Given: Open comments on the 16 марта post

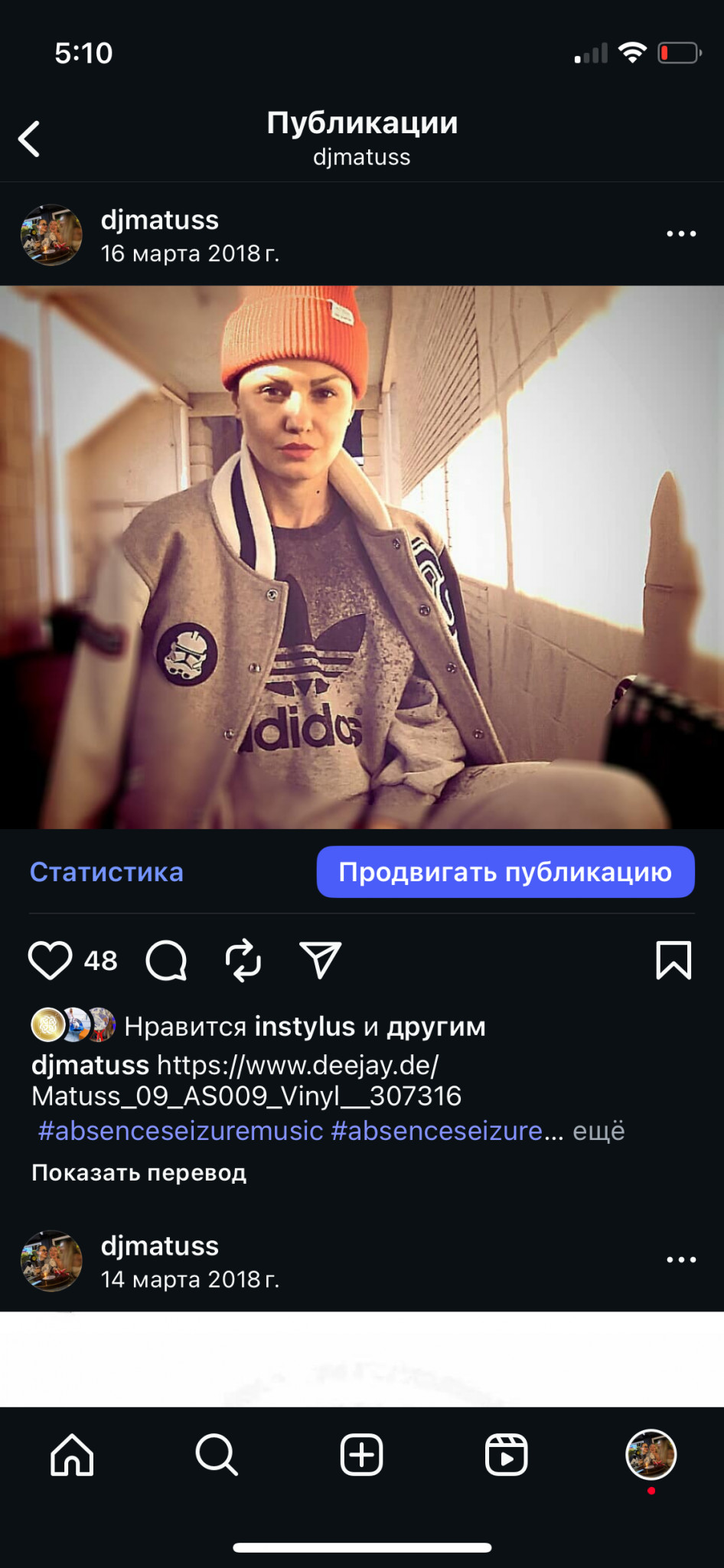Looking at the screenshot, I should pos(167,960).
